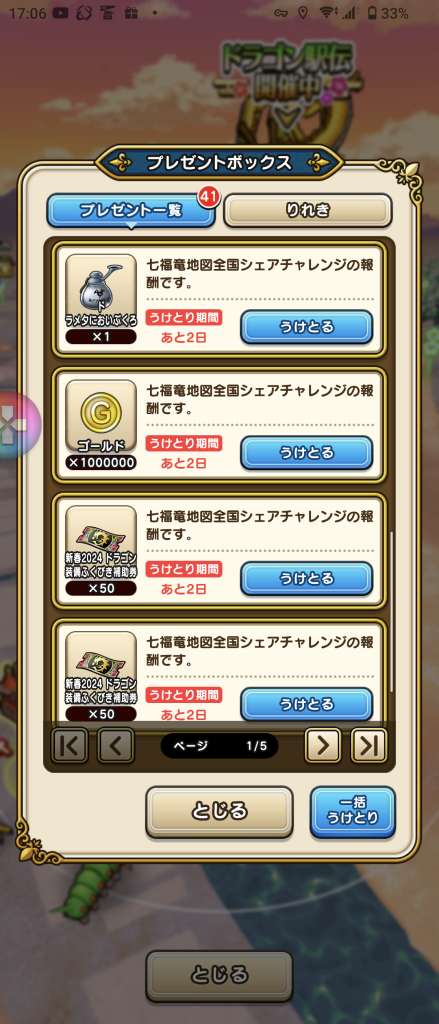The width and height of the screenshot is (439, 1024).
Task: Receive the メタルにおいぶくろ present
Action: [306, 327]
